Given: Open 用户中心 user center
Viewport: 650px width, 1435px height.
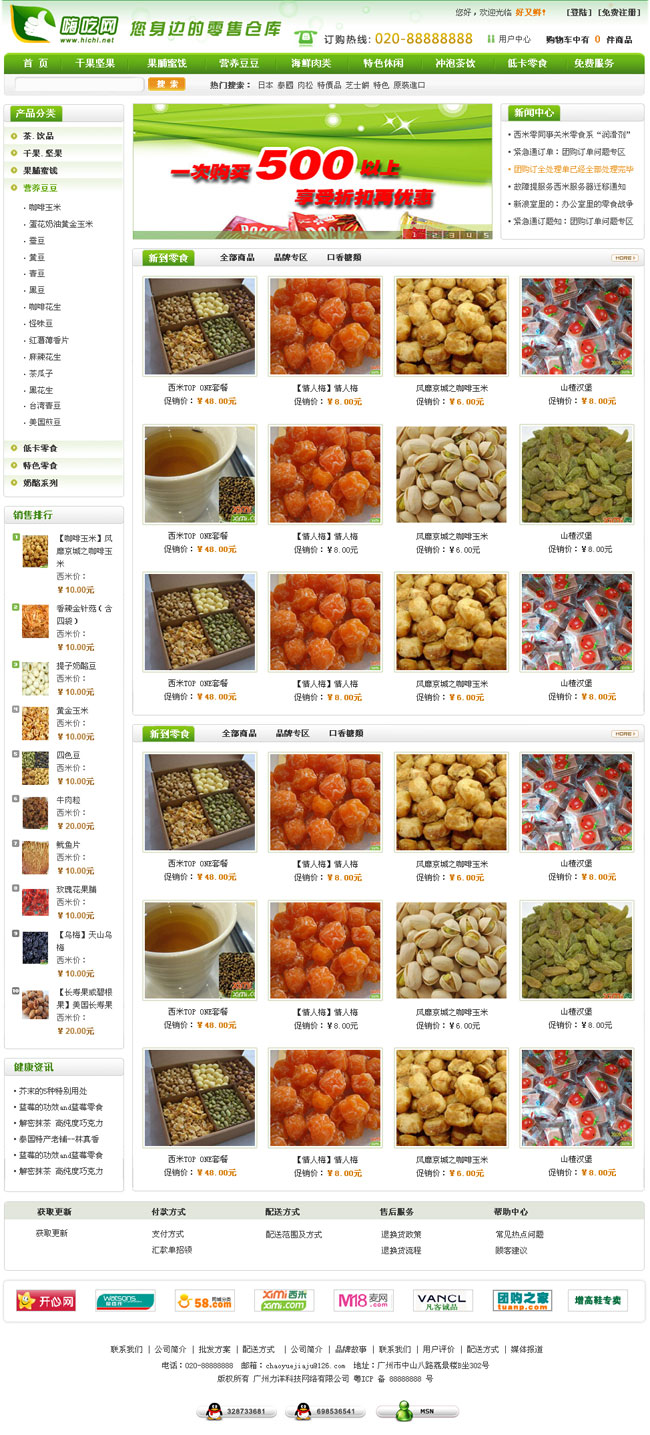Looking at the screenshot, I should [514, 39].
